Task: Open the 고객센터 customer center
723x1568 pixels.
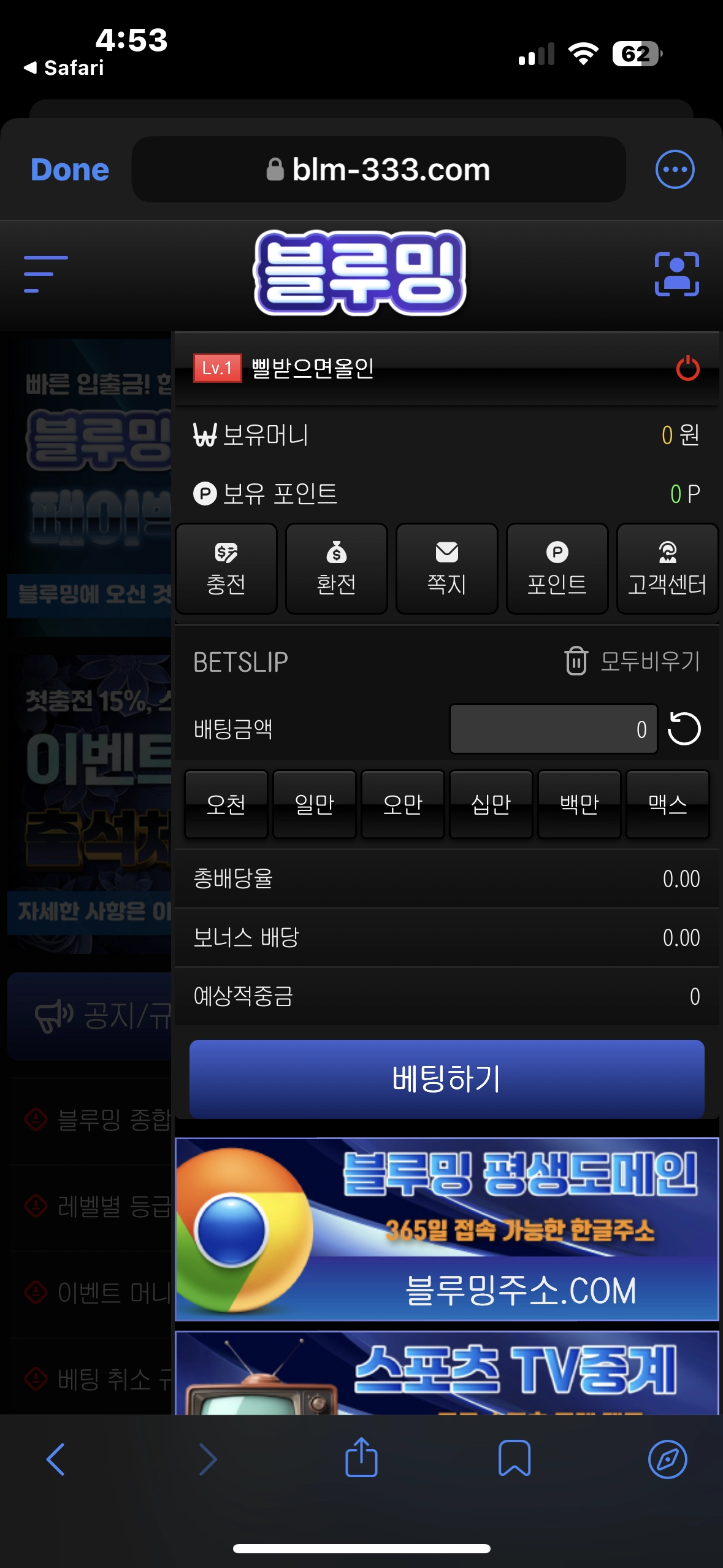Action: (x=667, y=569)
